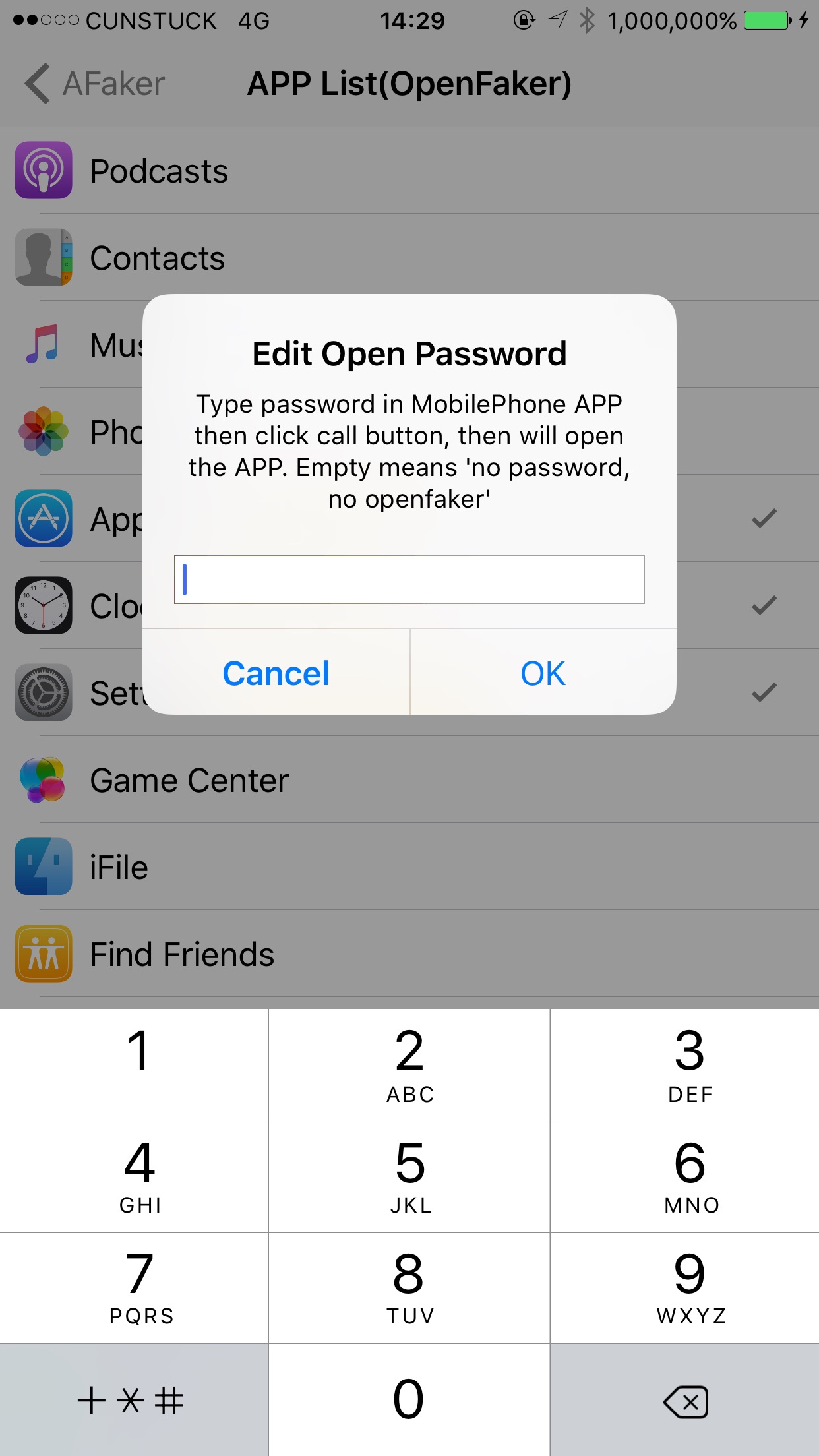Tap the password text field
Viewport: 819px width, 1456px height.
click(x=409, y=580)
